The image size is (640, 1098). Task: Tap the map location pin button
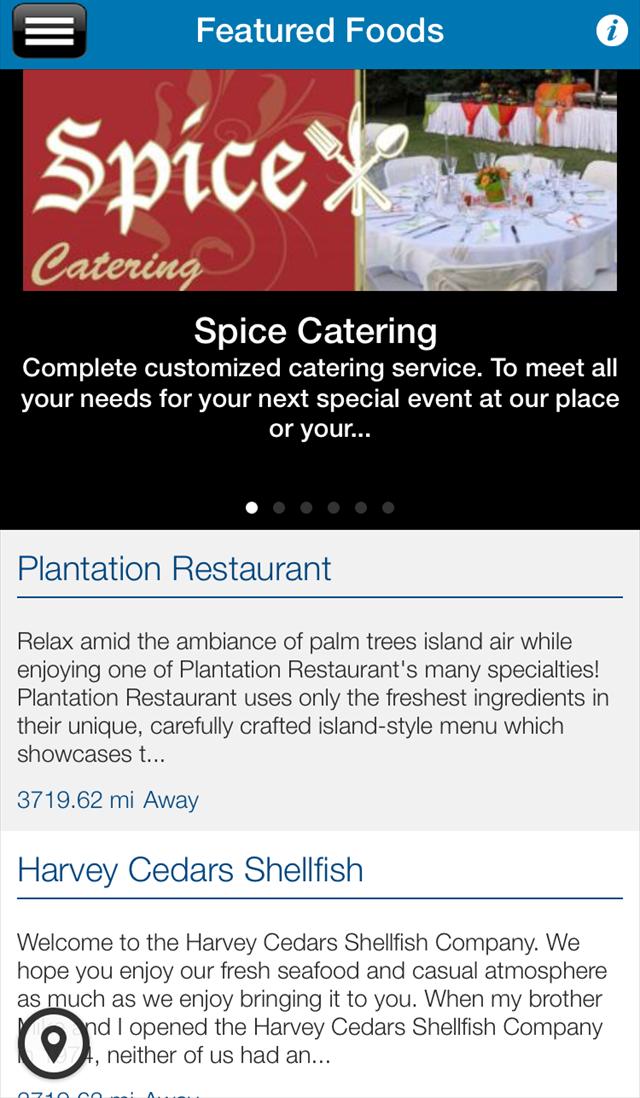click(54, 1042)
